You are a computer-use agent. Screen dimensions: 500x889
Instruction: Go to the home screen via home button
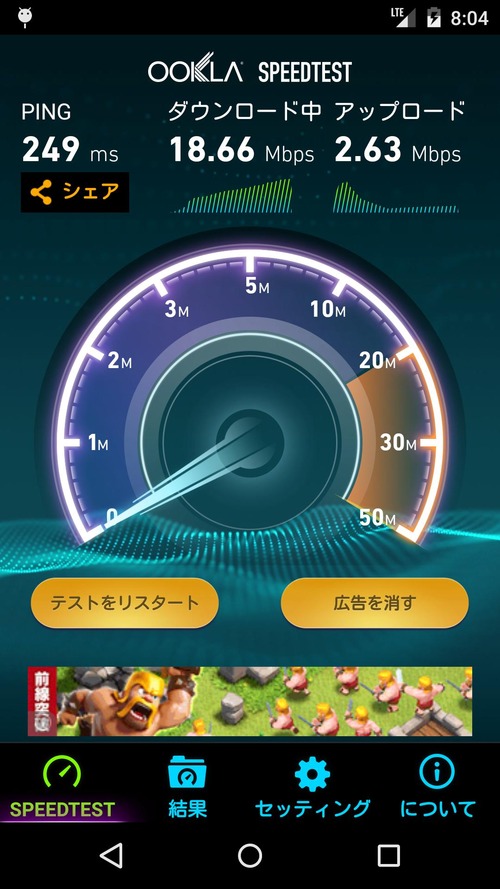click(250, 855)
